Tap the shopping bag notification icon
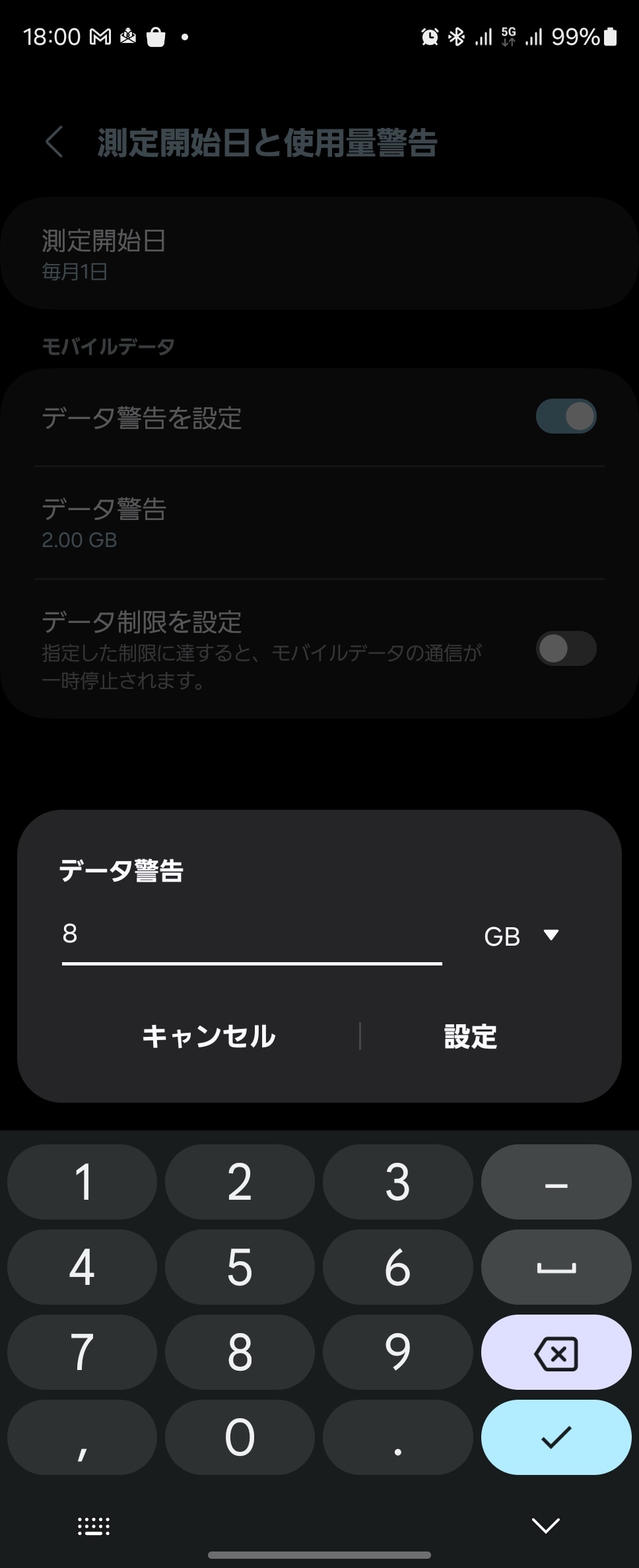This screenshot has width=639, height=1568. 156,36
